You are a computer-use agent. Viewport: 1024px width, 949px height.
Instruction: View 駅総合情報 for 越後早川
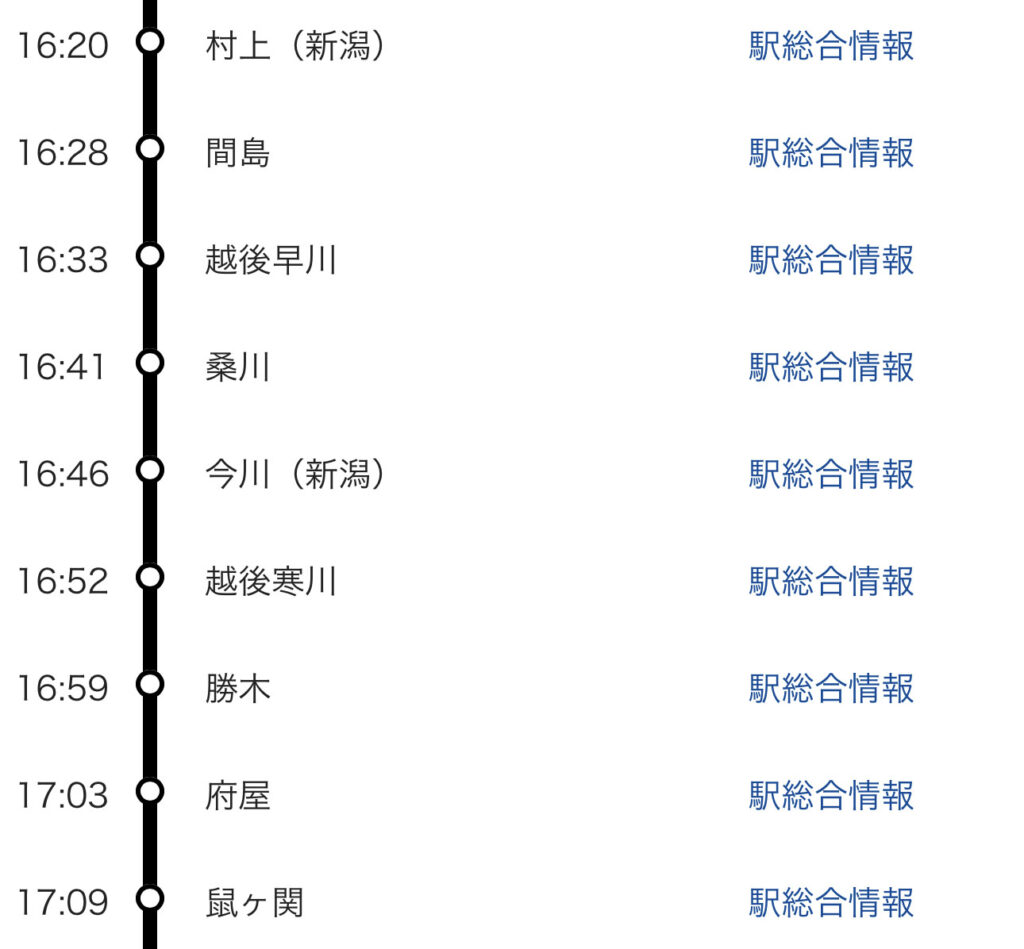point(831,260)
